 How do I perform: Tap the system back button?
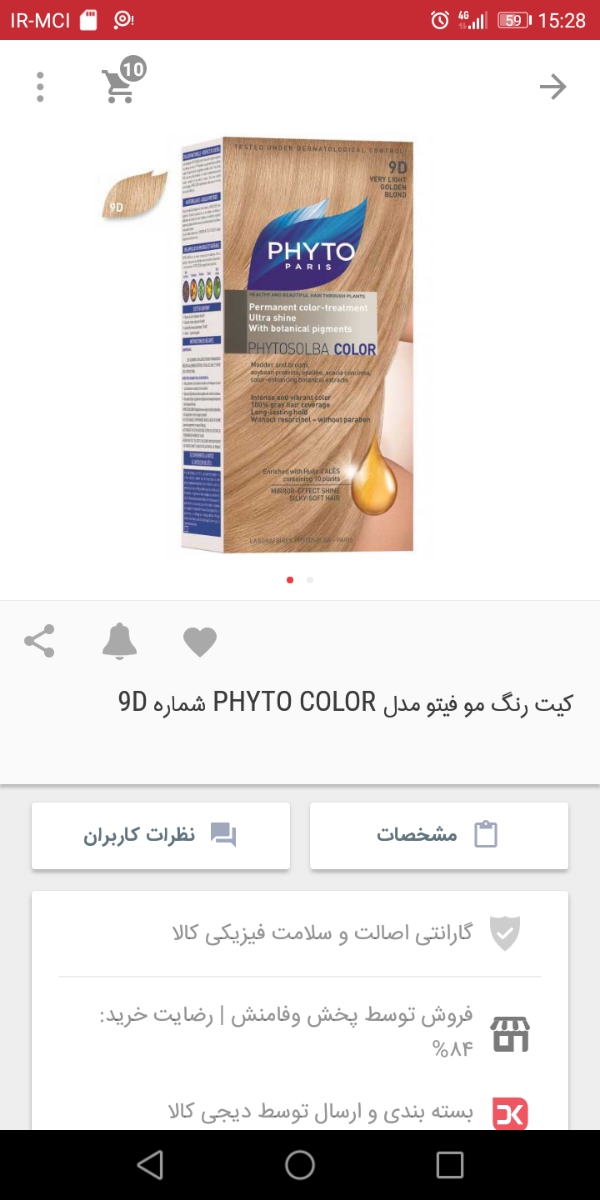pos(150,1165)
